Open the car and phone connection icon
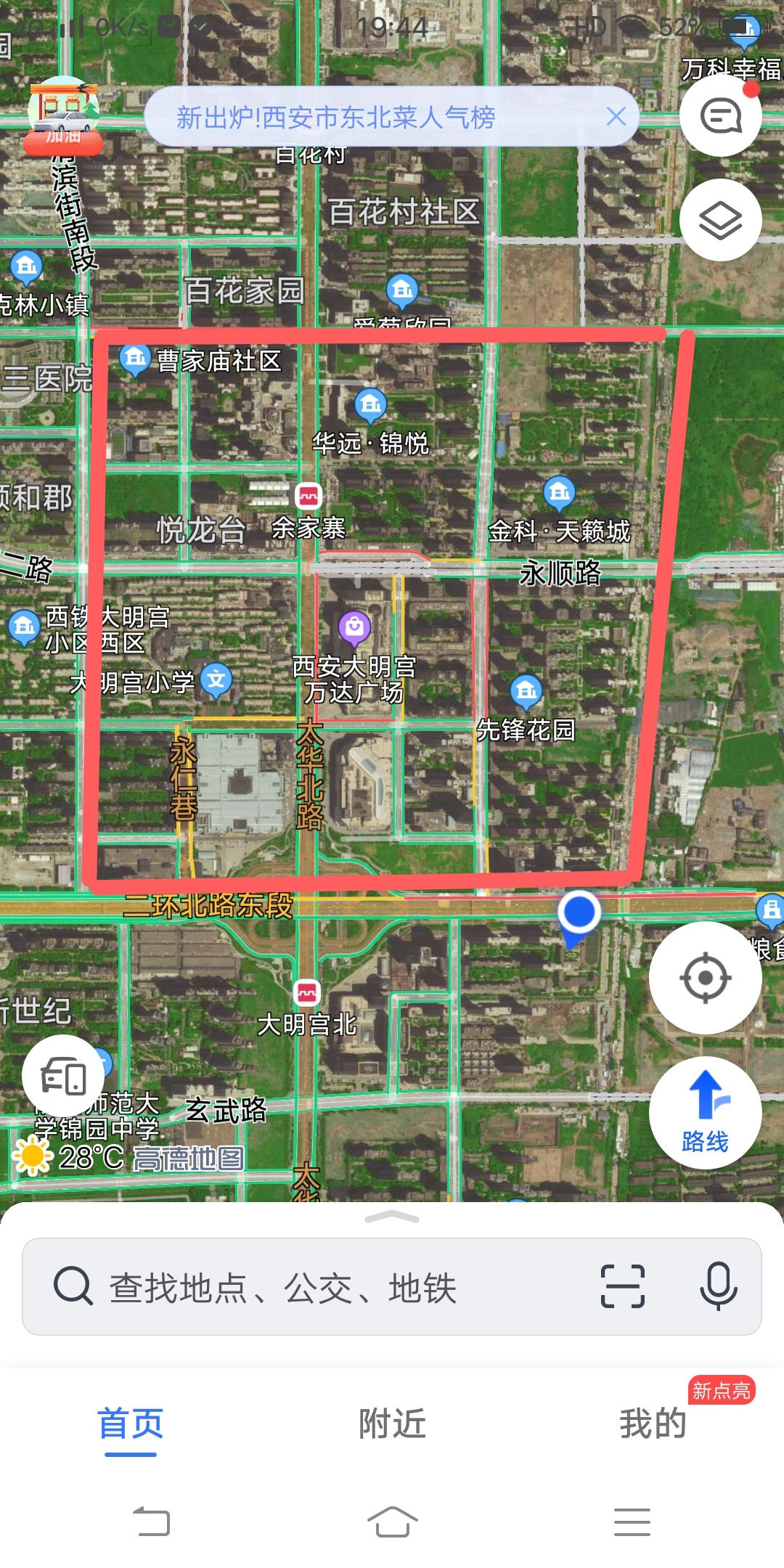784x1568 pixels. pos(63,1076)
